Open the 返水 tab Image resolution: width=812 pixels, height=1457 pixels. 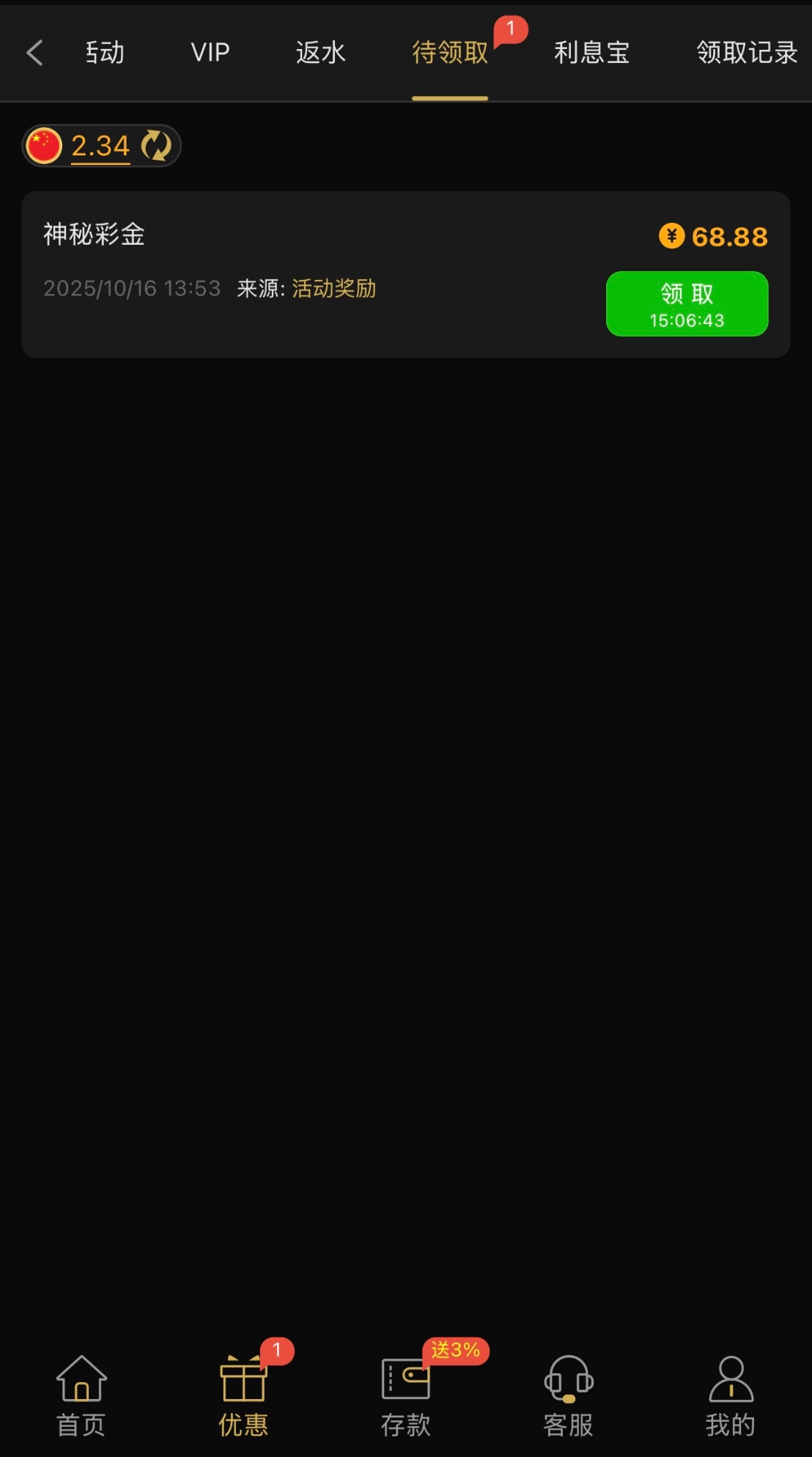[x=320, y=53]
